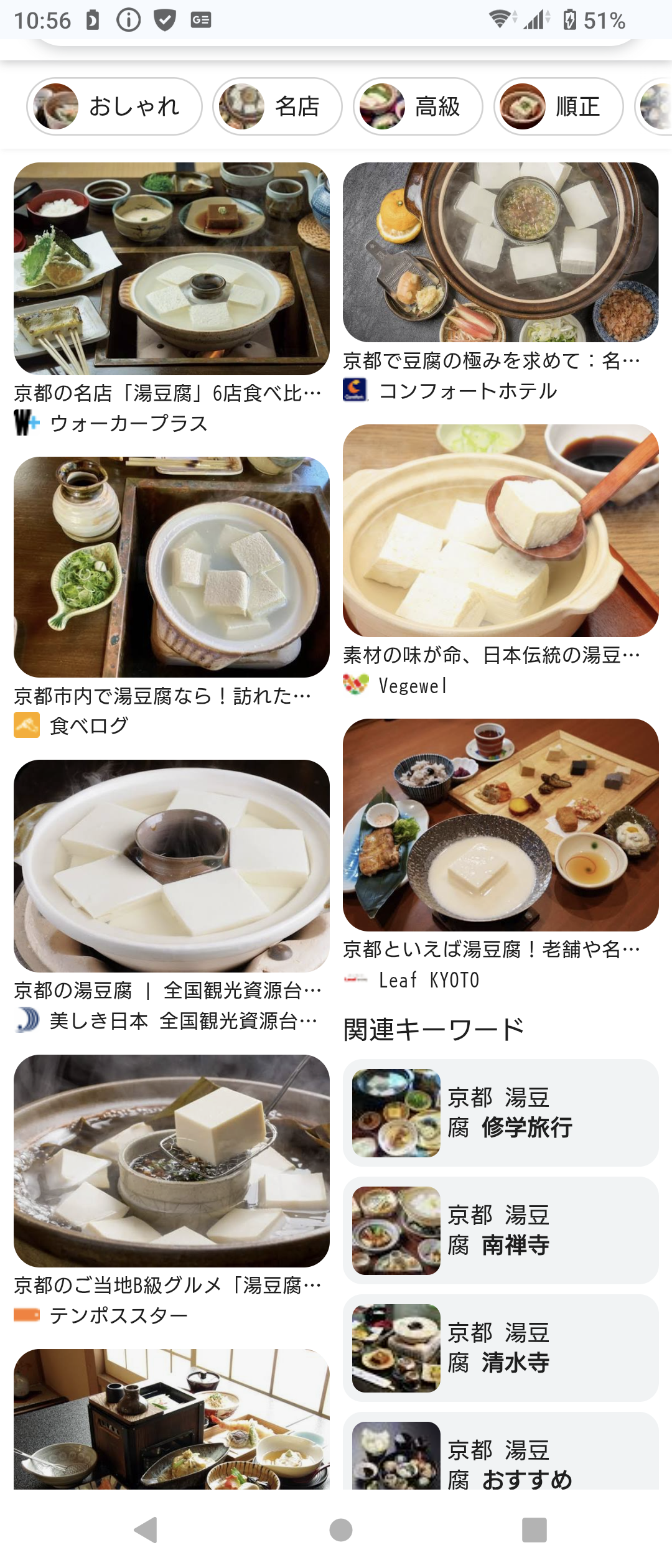Search related keyword 京都 湯豆腐 修学旅行
672x1568 pixels.
pos(500,1113)
